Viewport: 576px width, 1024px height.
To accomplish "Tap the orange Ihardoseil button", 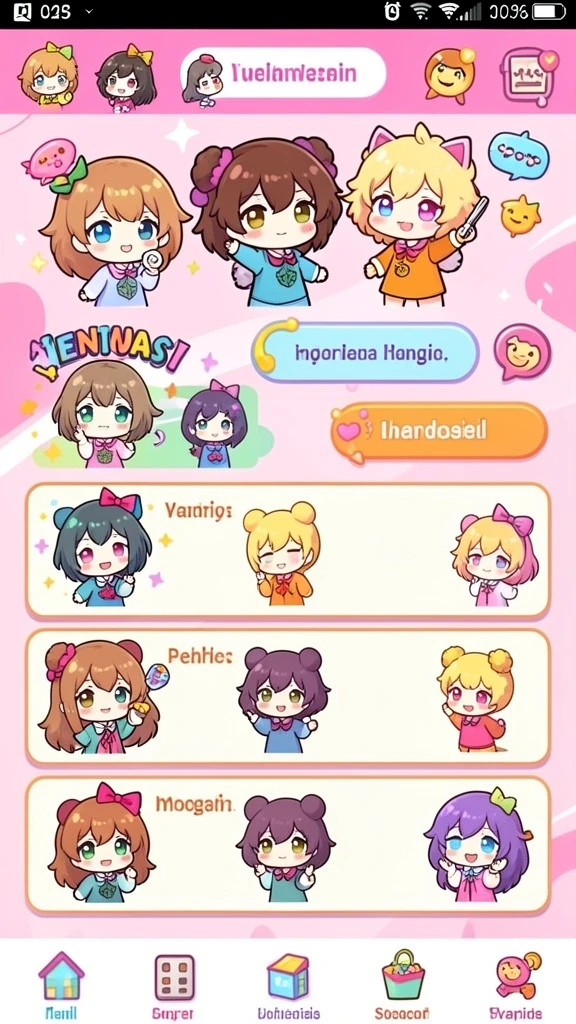I will coord(439,432).
